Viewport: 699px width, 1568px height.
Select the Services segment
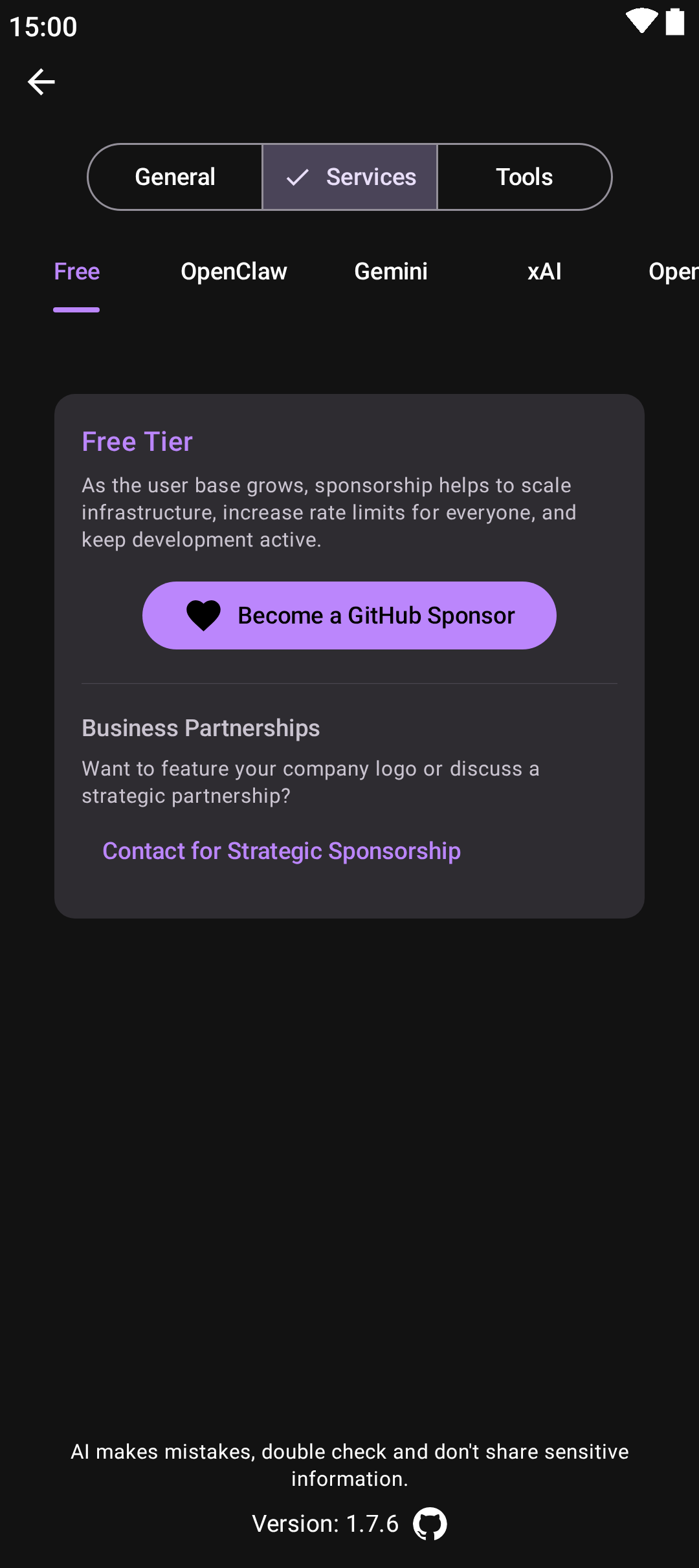(350, 177)
